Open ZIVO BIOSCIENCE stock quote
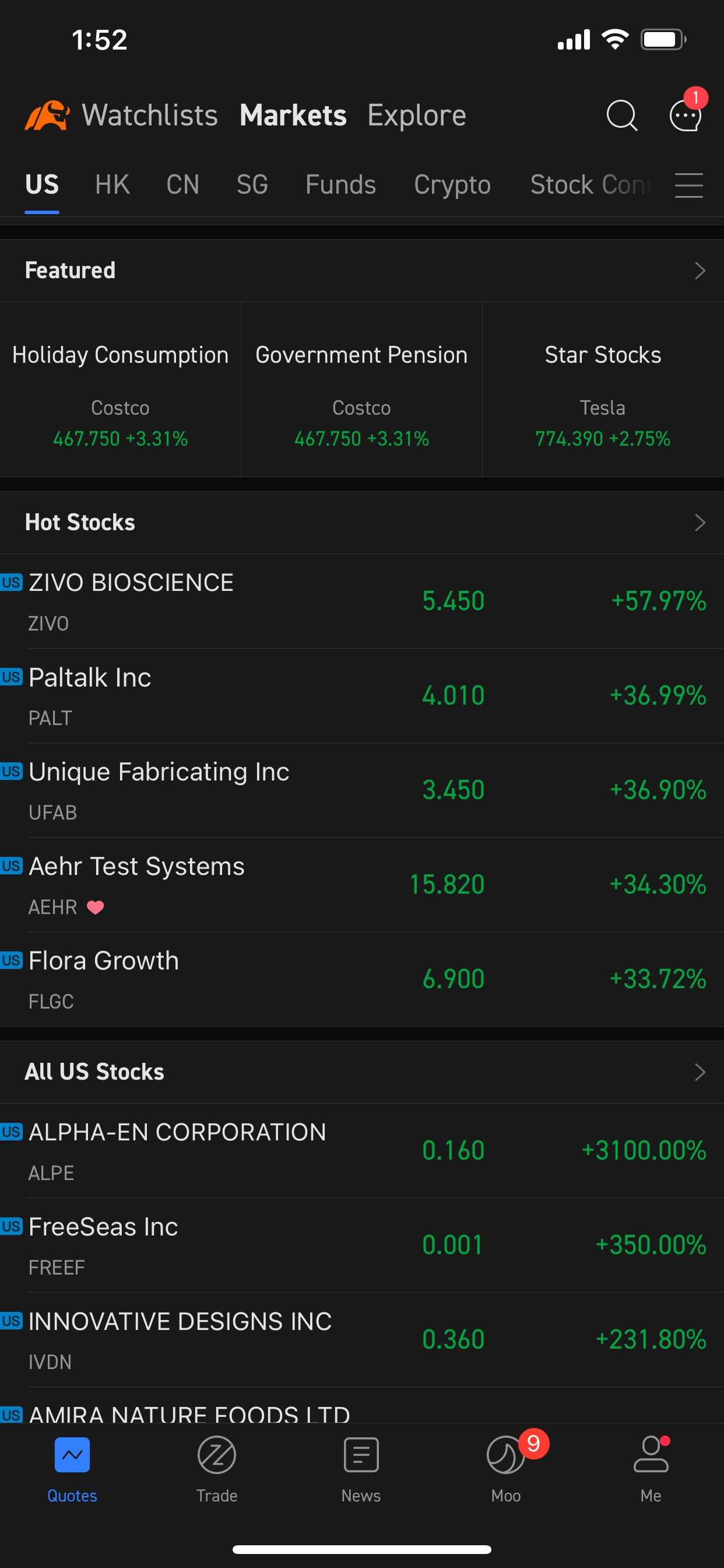This screenshot has height=1568, width=724. click(362, 601)
